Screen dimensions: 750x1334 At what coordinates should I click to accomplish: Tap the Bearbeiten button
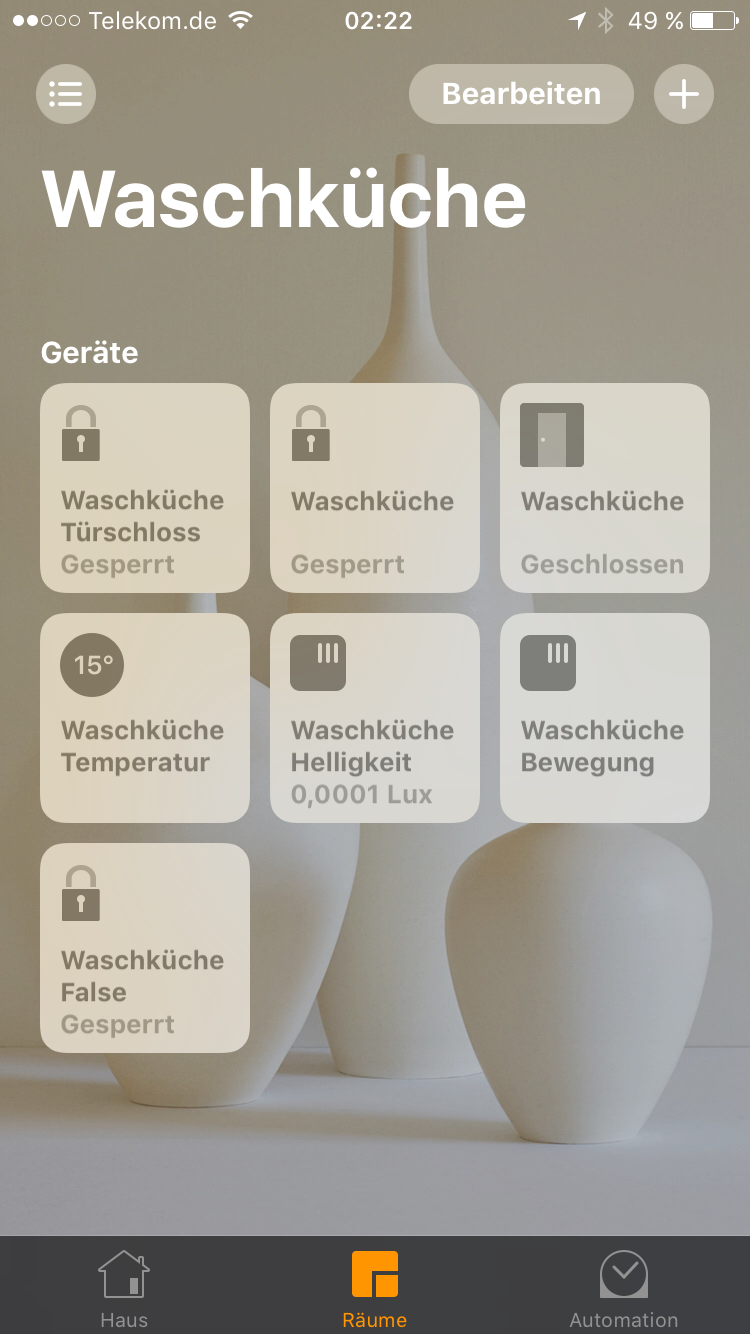[x=521, y=94]
